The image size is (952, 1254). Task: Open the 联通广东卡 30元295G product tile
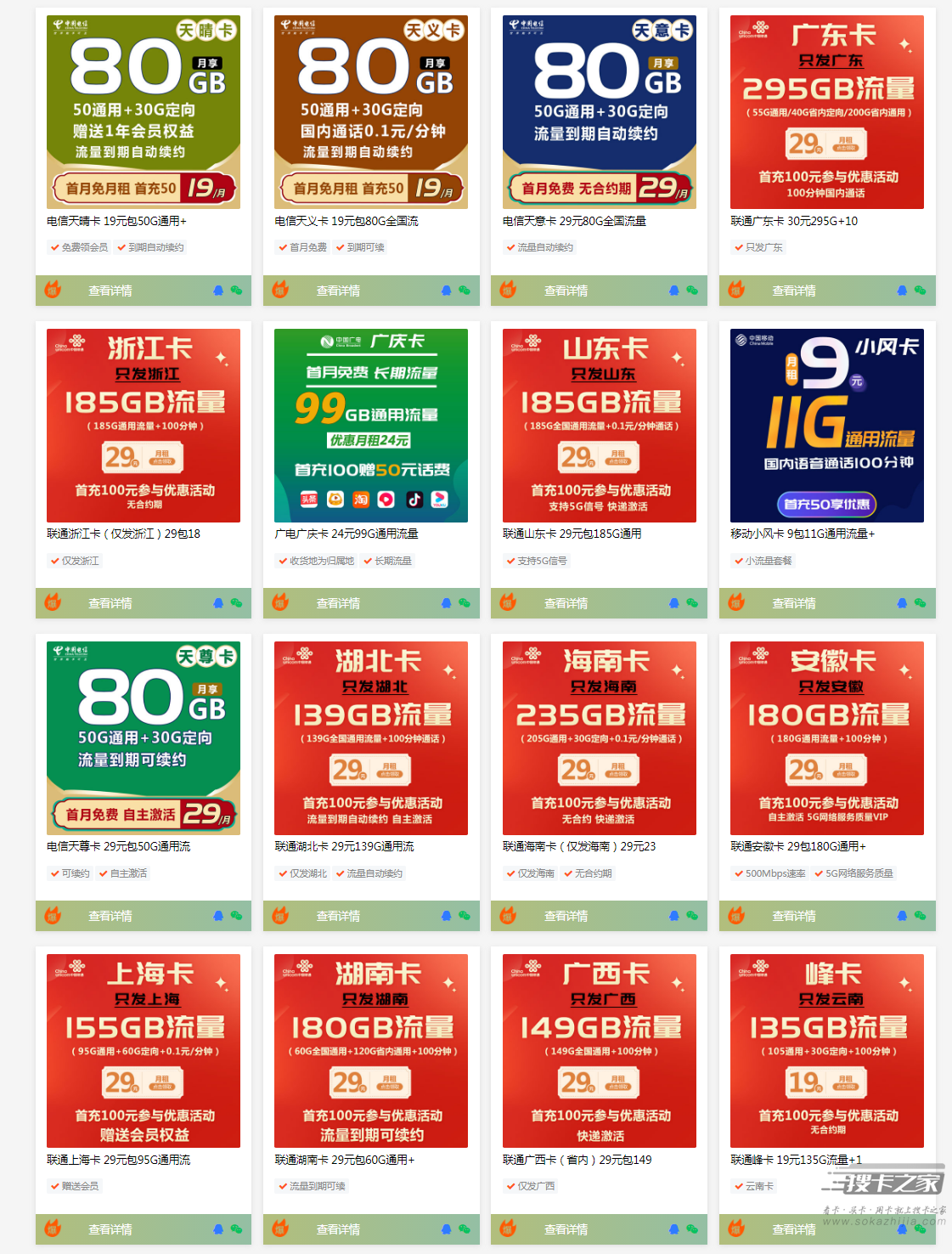(x=826, y=111)
